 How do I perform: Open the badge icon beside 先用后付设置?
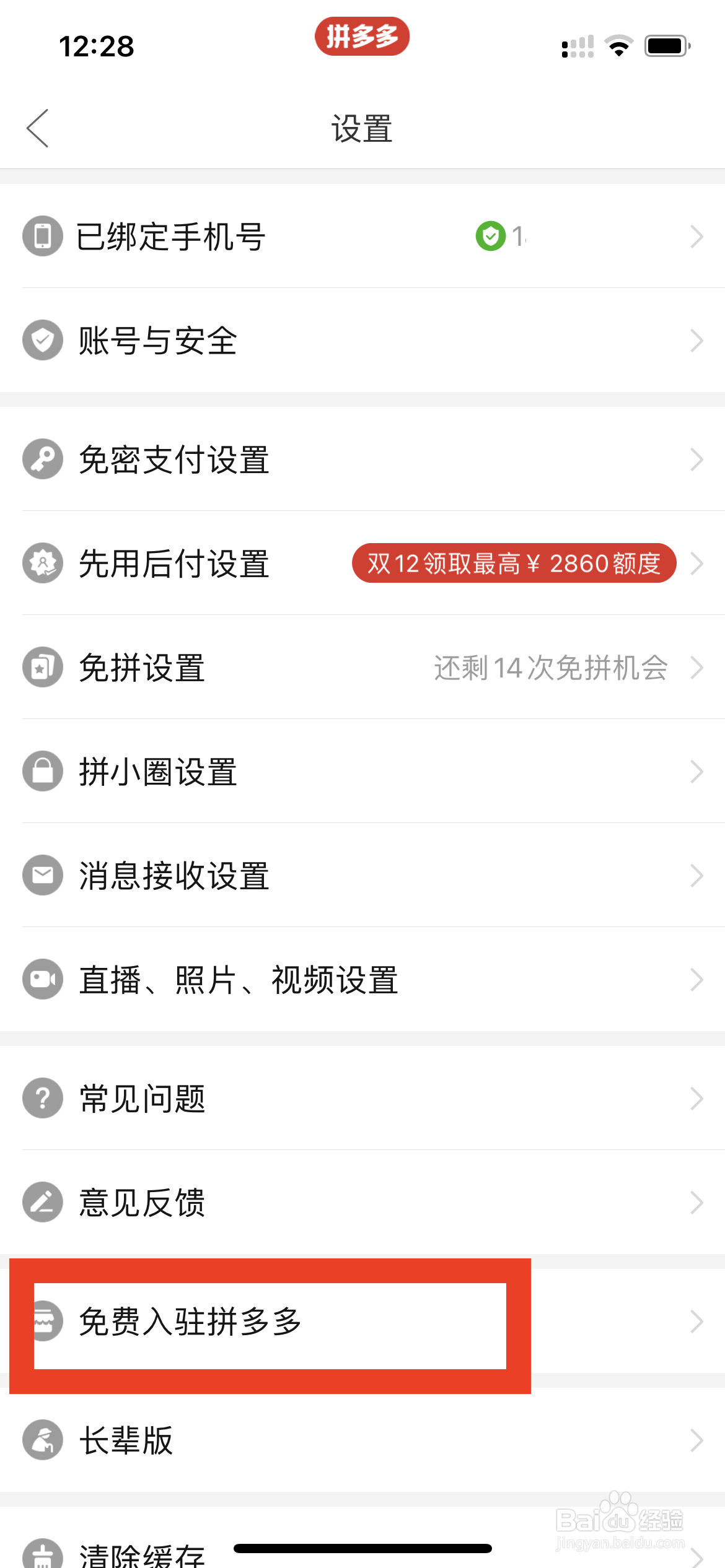(x=42, y=563)
